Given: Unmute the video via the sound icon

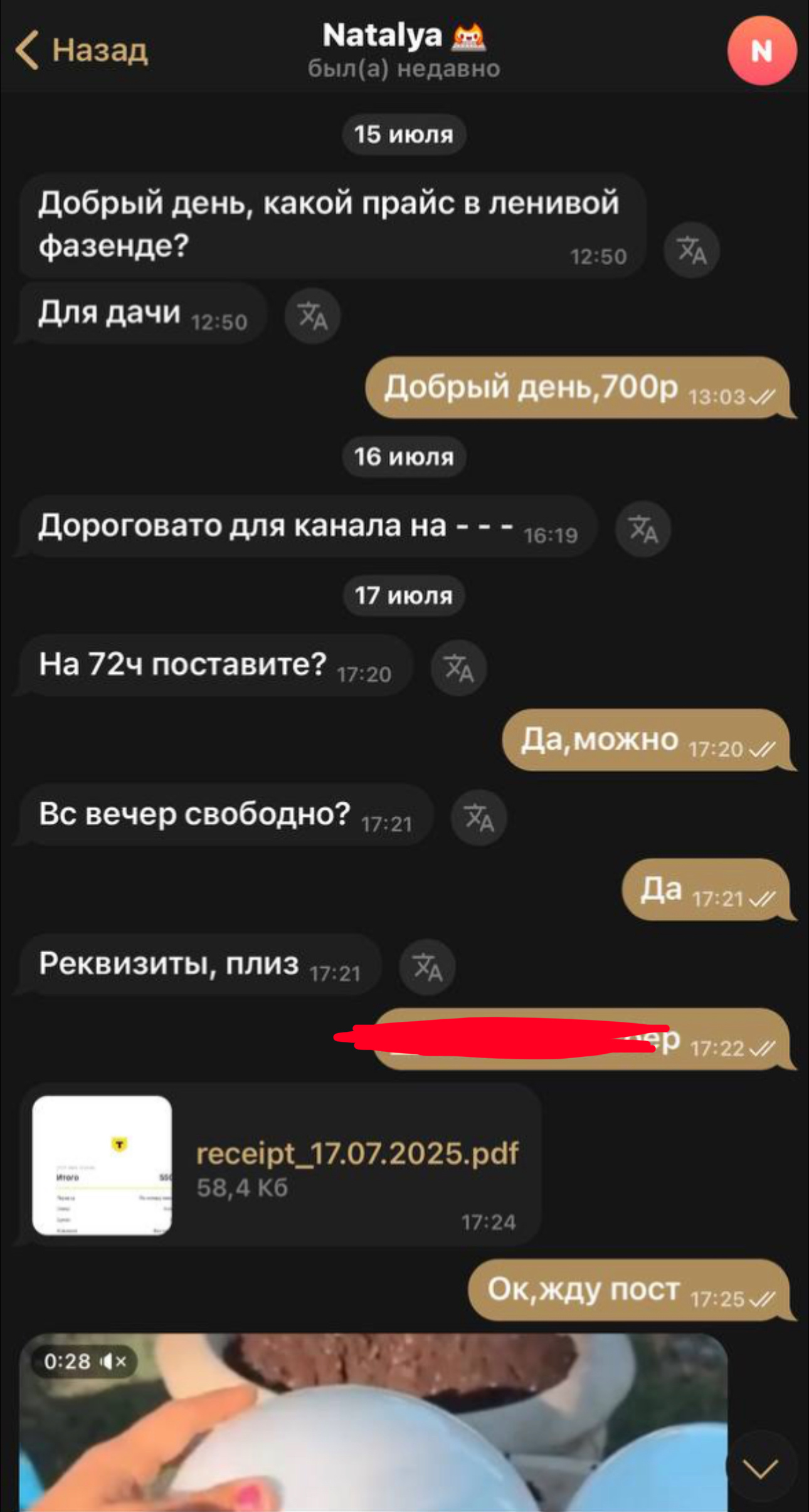Looking at the screenshot, I should (115, 1362).
